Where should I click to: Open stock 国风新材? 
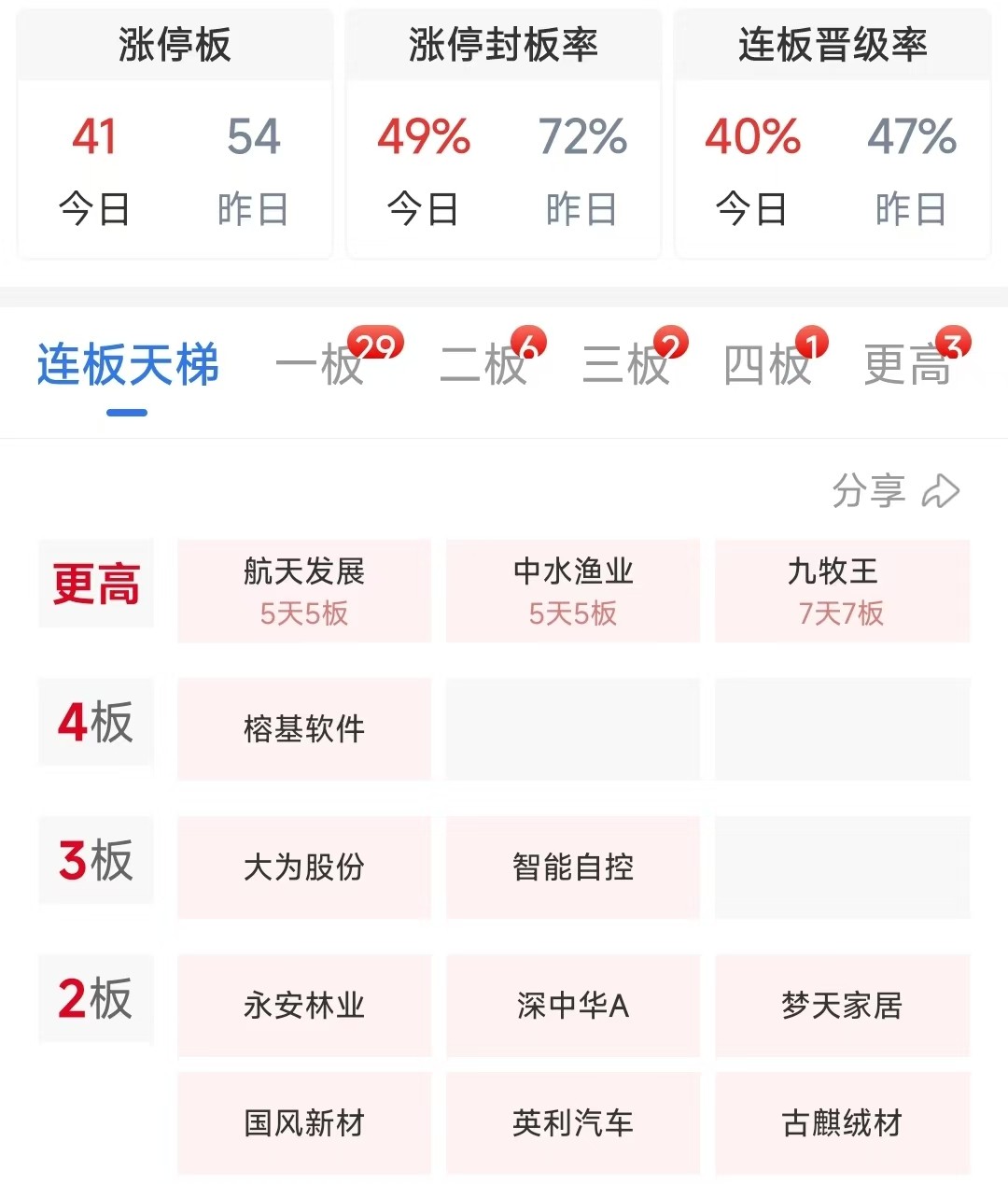tap(304, 1122)
